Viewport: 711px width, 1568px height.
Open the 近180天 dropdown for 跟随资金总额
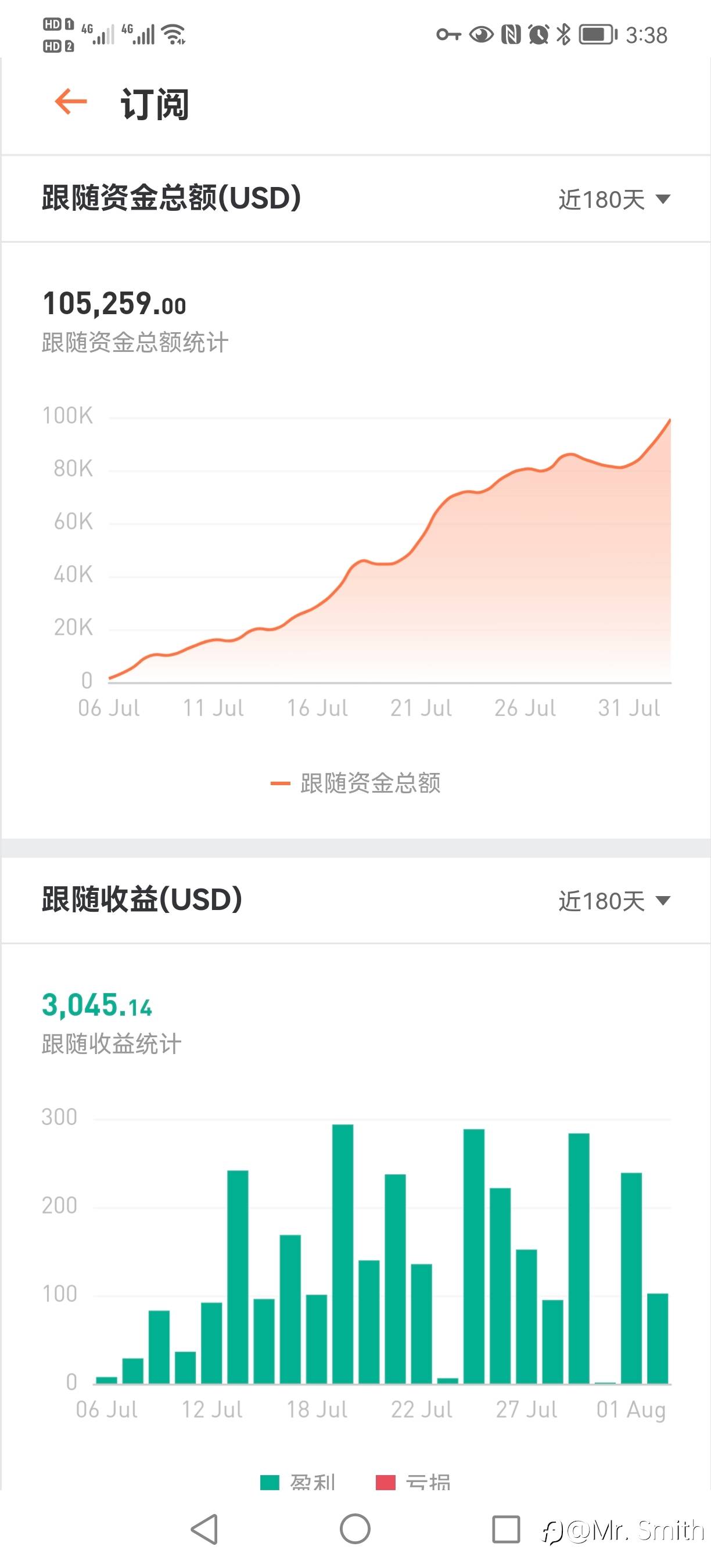coord(614,200)
